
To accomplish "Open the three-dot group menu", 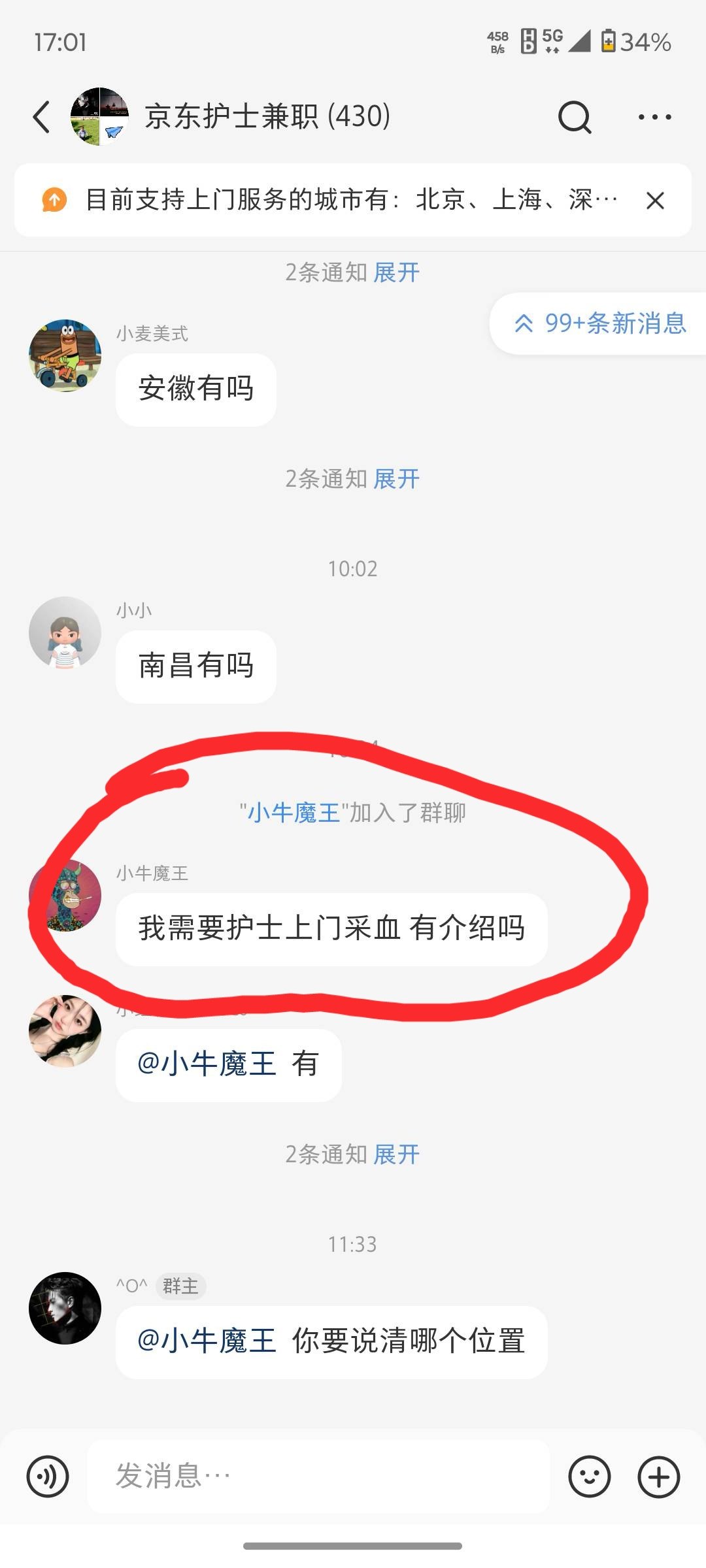I will [x=654, y=118].
